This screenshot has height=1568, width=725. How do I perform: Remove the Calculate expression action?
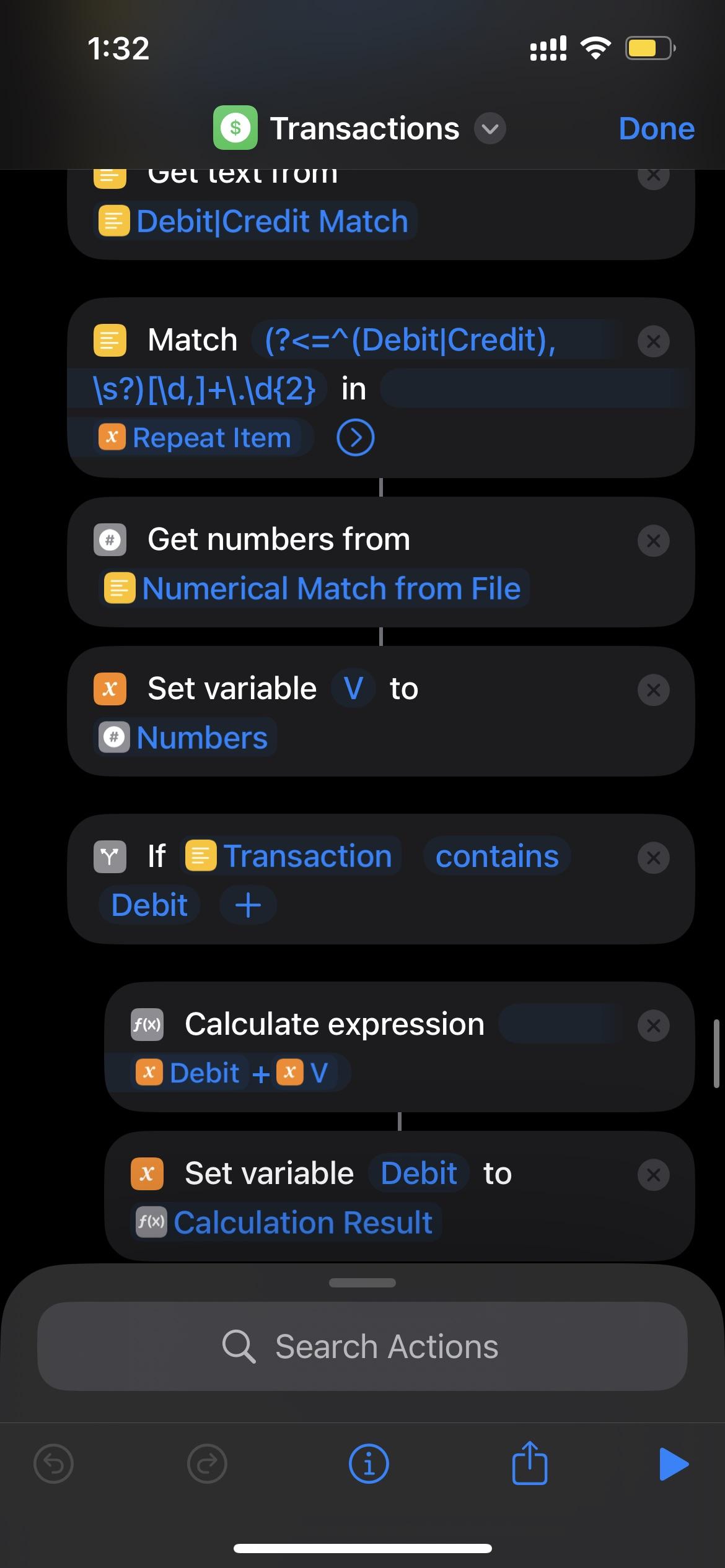[x=653, y=1026]
